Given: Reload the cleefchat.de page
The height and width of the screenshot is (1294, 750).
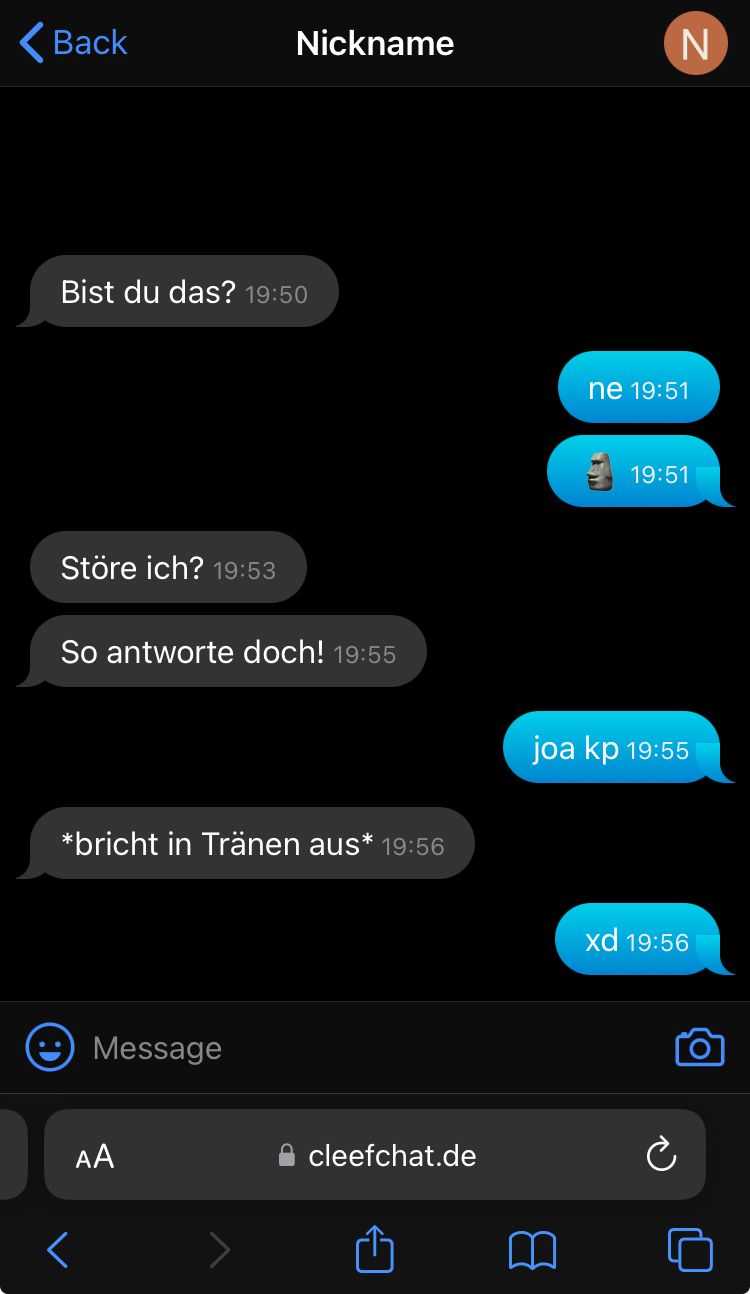Looking at the screenshot, I should point(661,1156).
